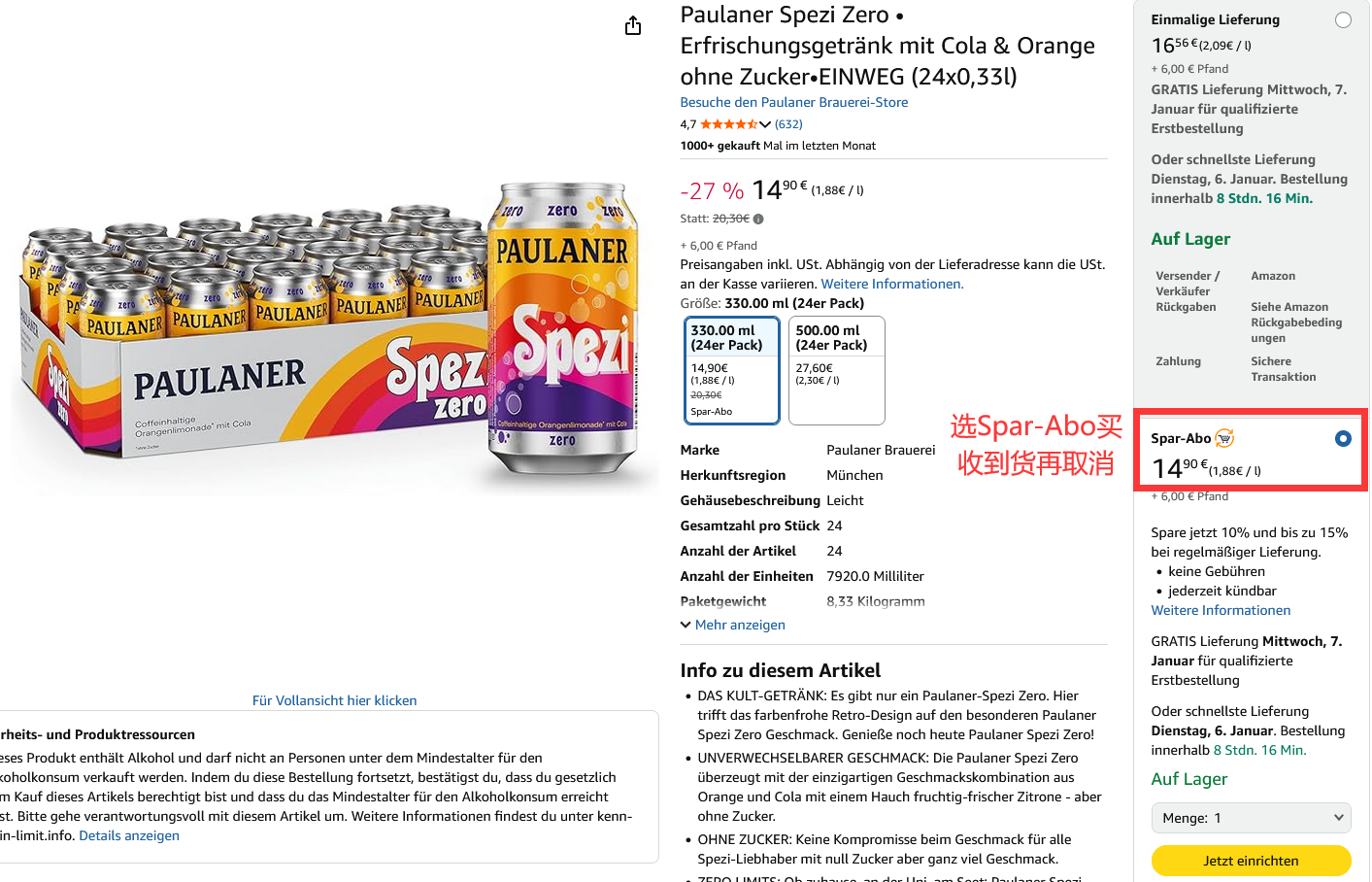Viewport: 1372px width, 882px height.
Task: Expand Mehr anzeigen product details
Action: [733, 625]
